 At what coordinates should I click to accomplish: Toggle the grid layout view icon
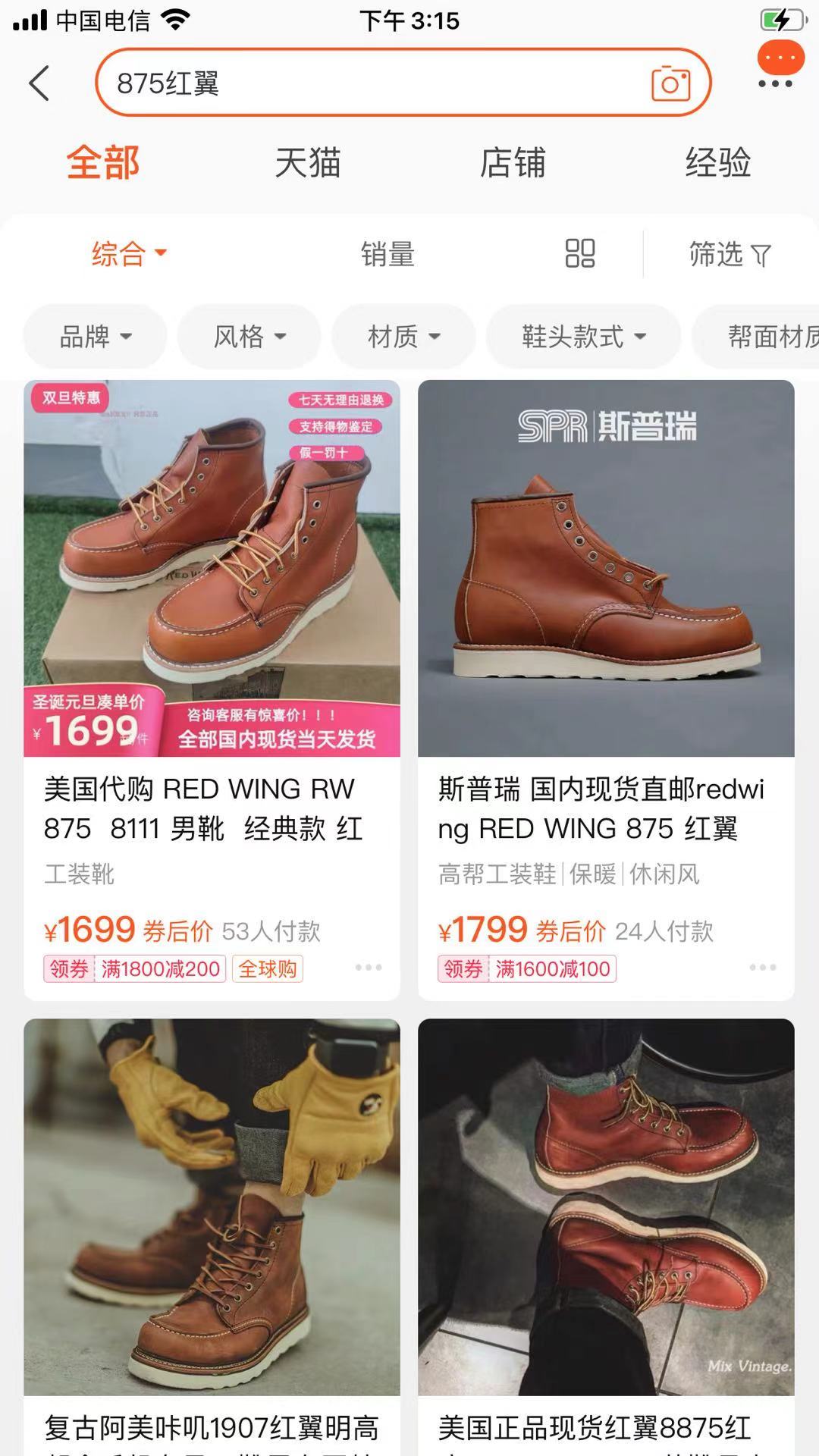[x=580, y=253]
